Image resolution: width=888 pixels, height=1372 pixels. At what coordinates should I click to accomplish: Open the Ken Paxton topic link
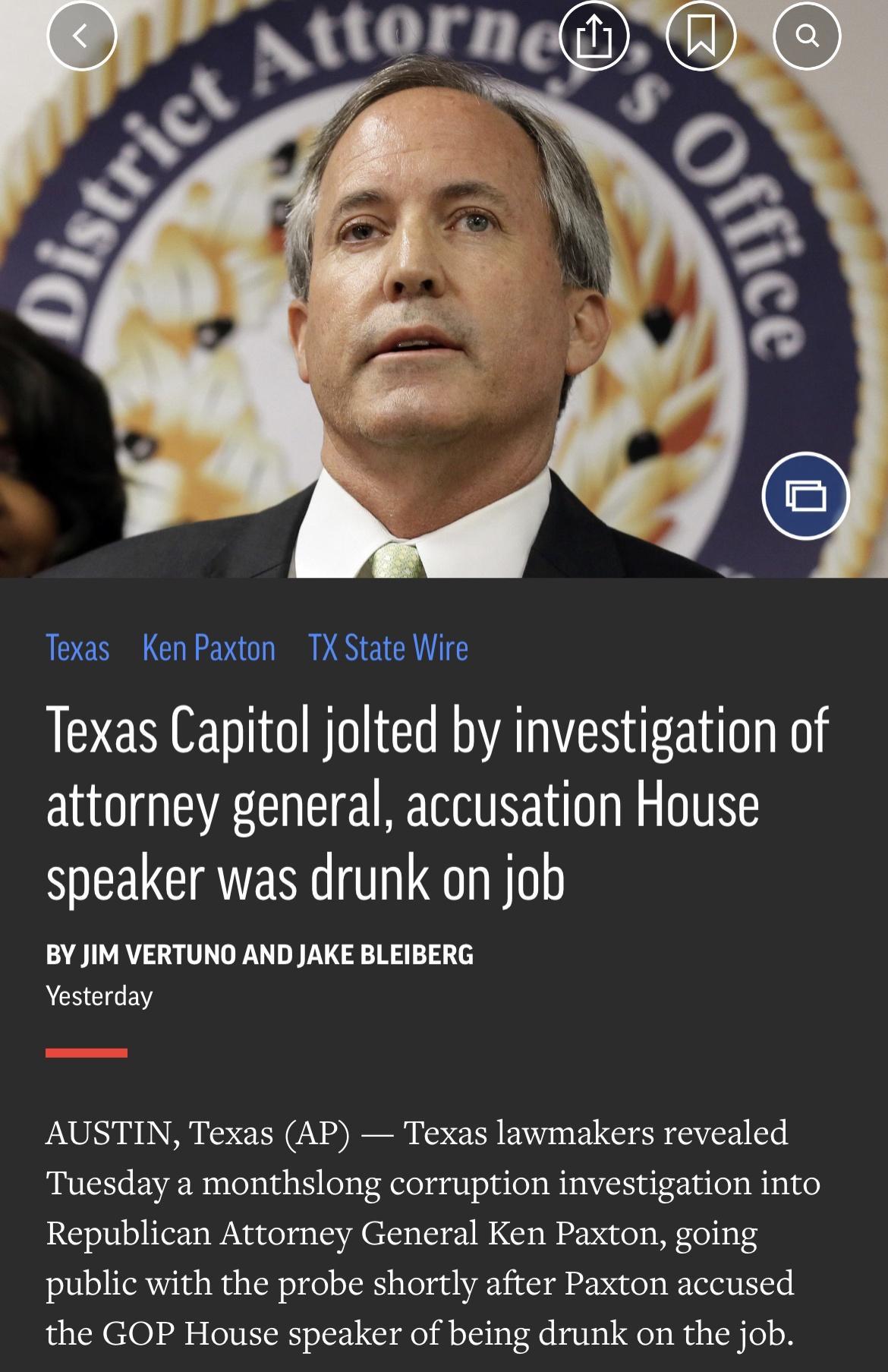pos(208,648)
